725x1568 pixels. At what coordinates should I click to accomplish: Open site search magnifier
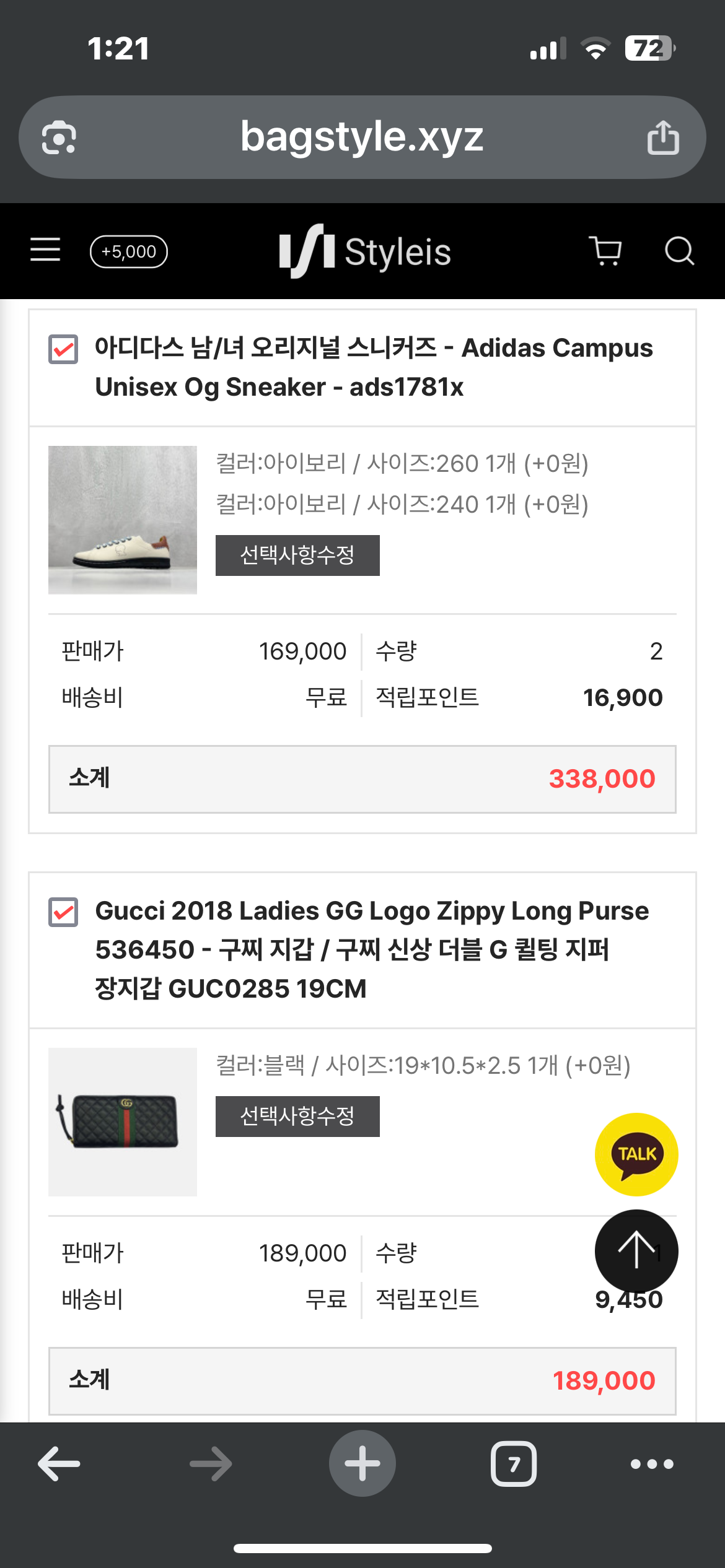(x=679, y=251)
